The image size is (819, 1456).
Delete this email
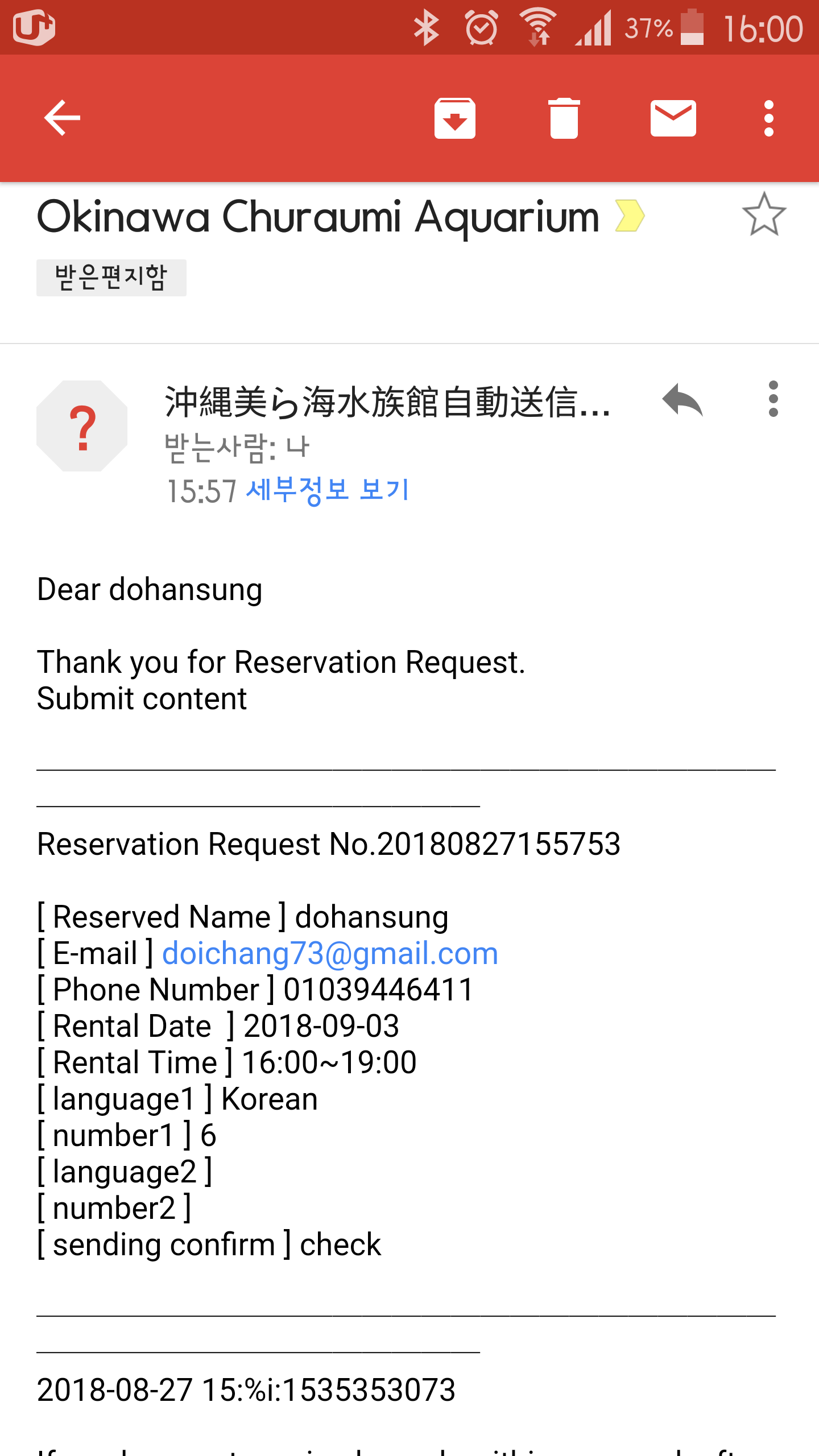tap(564, 118)
